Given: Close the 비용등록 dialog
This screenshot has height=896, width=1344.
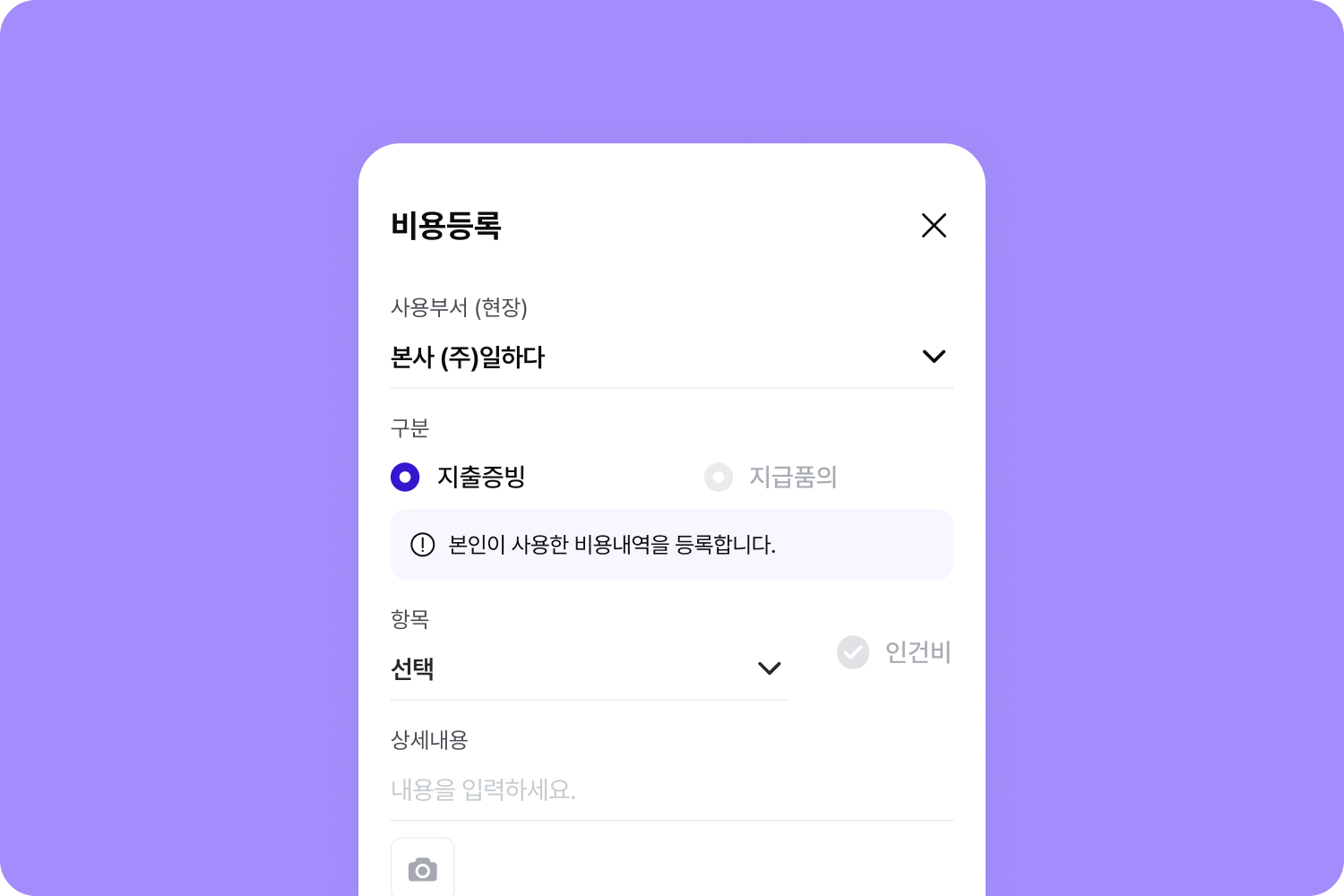Looking at the screenshot, I should [x=934, y=226].
